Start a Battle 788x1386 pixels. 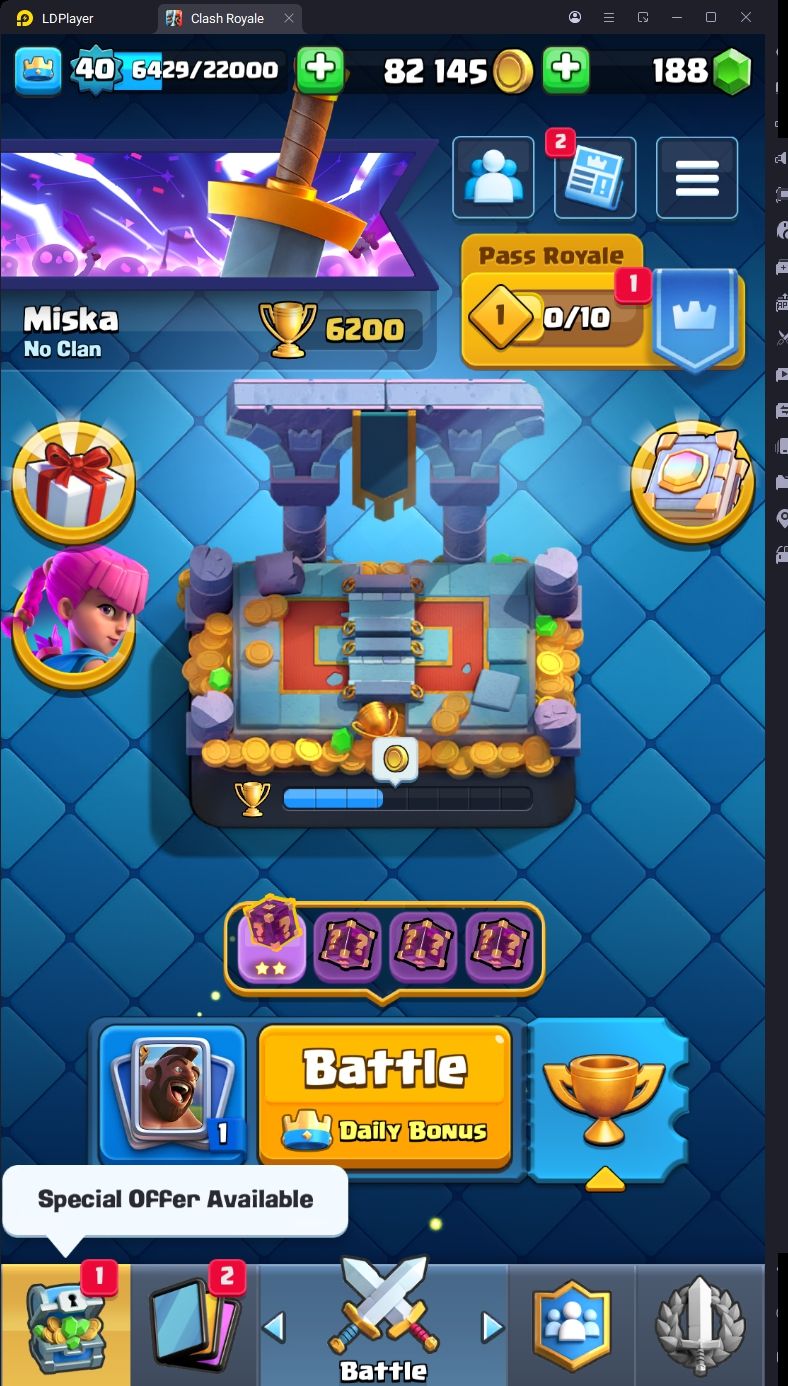tap(385, 1093)
